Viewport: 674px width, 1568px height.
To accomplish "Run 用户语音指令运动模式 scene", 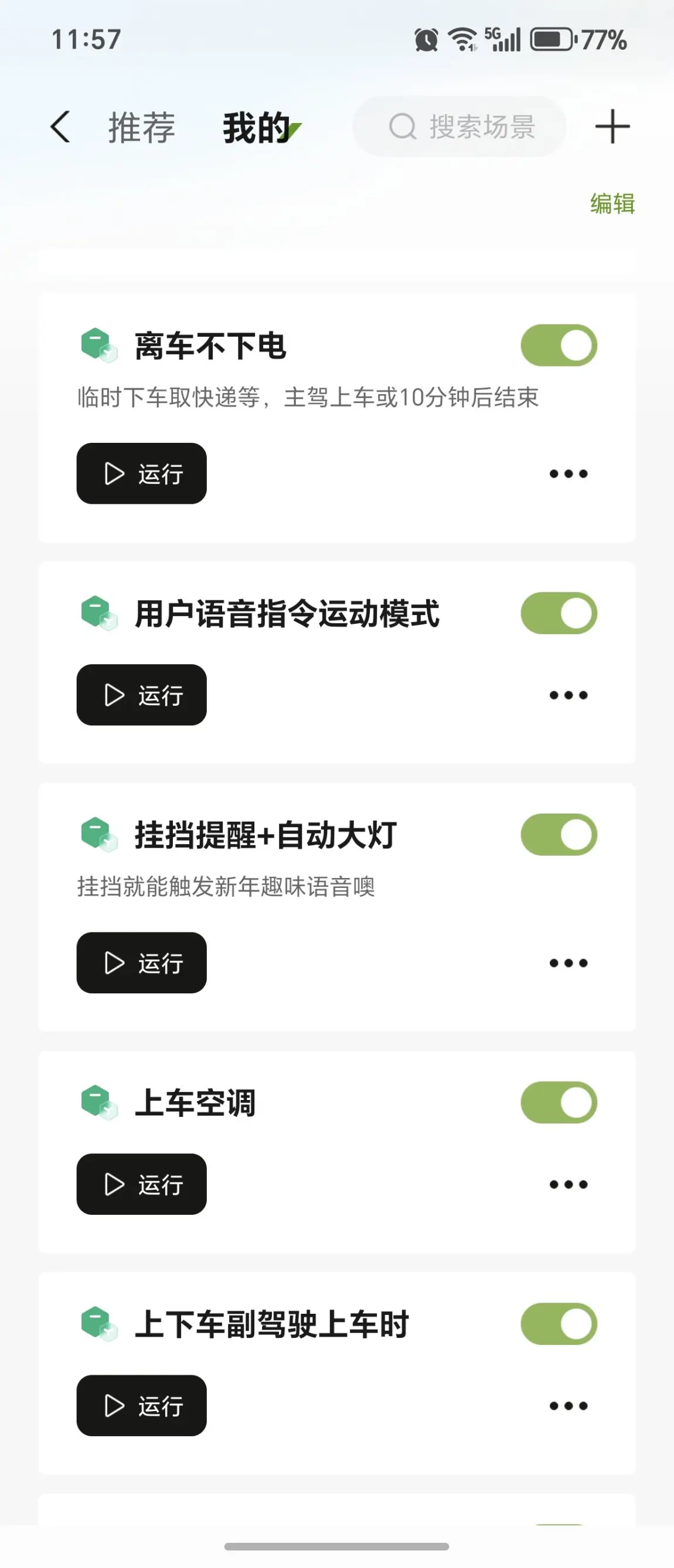I will (x=141, y=695).
